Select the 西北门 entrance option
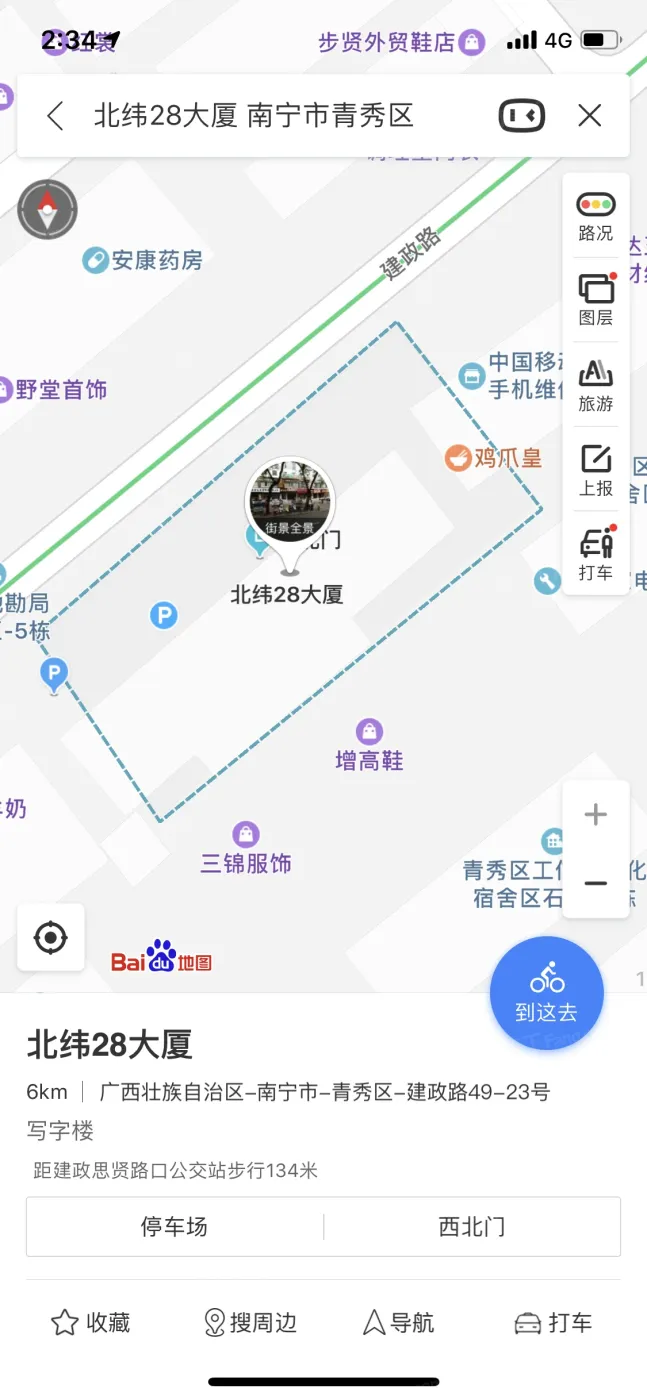 click(x=472, y=1226)
